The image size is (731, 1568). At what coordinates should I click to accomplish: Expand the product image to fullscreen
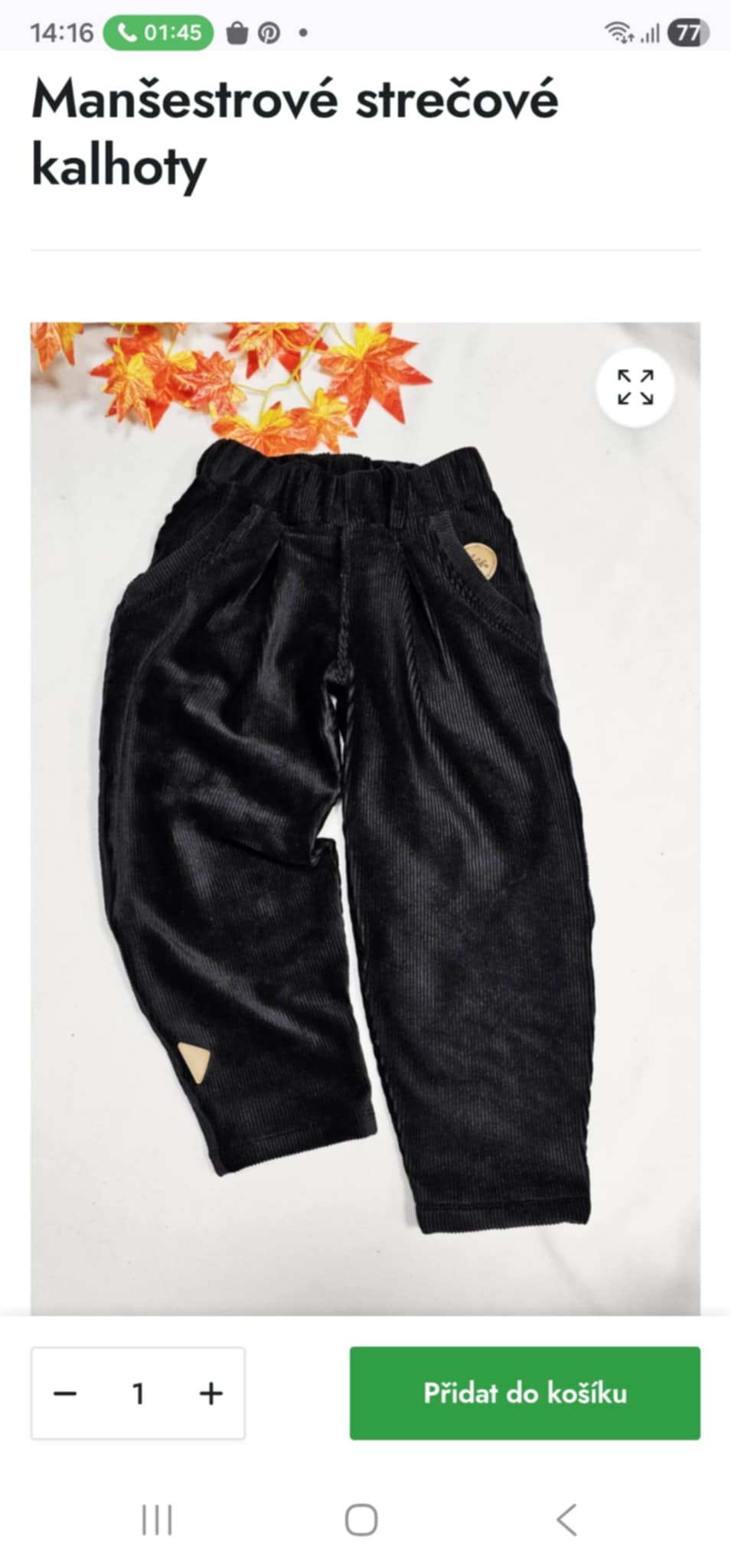tap(635, 387)
